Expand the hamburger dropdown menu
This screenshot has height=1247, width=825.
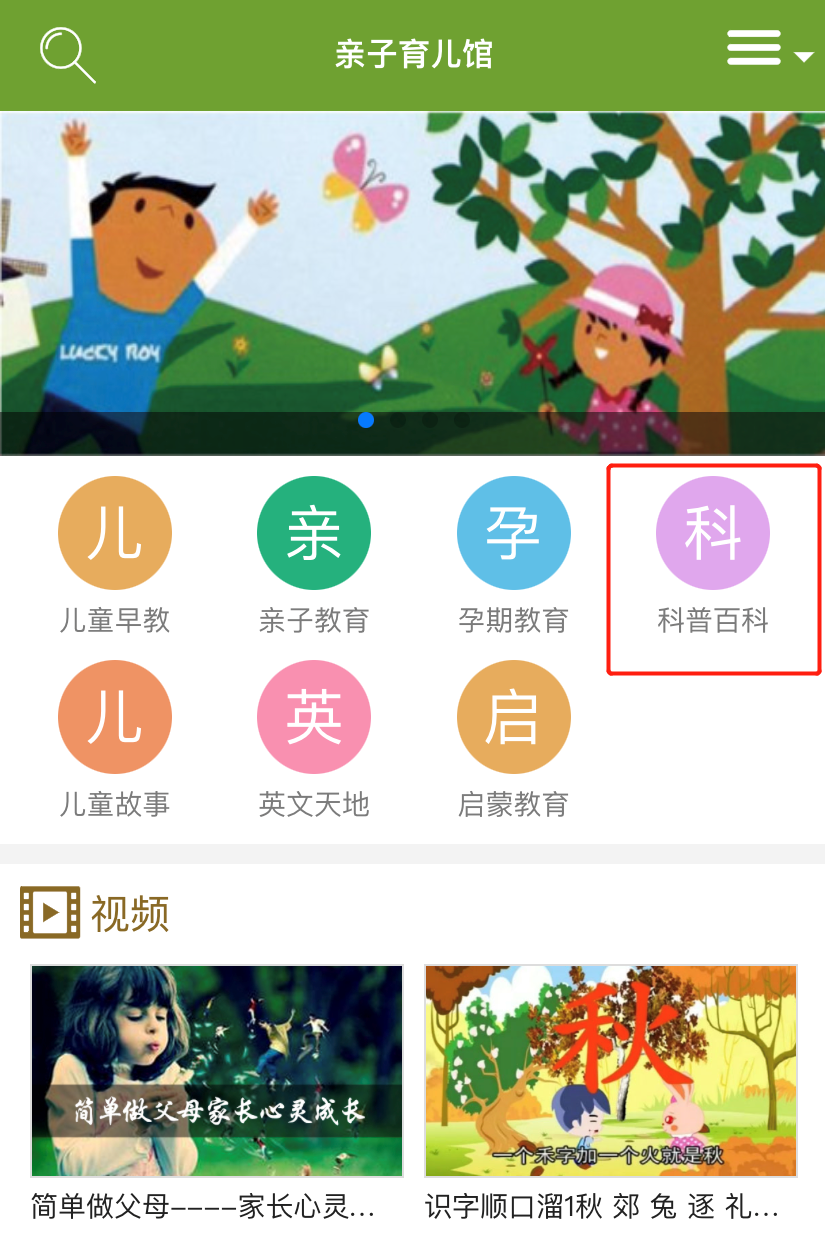pyautogui.click(x=768, y=49)
